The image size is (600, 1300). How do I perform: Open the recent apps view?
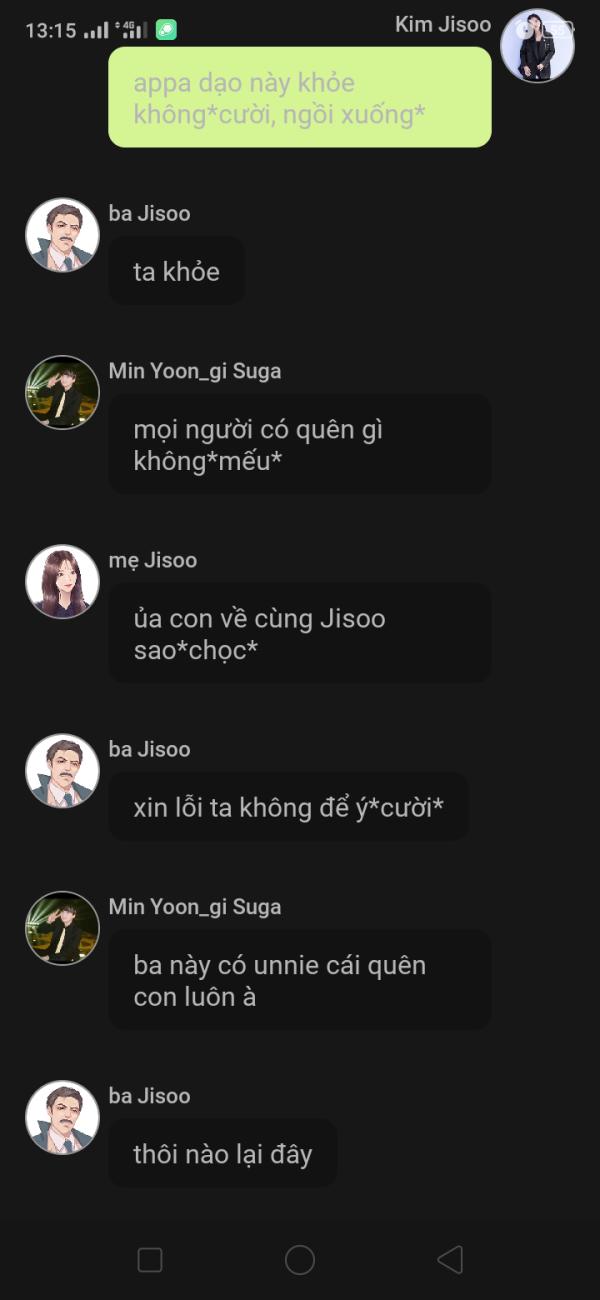[150, 1259]
